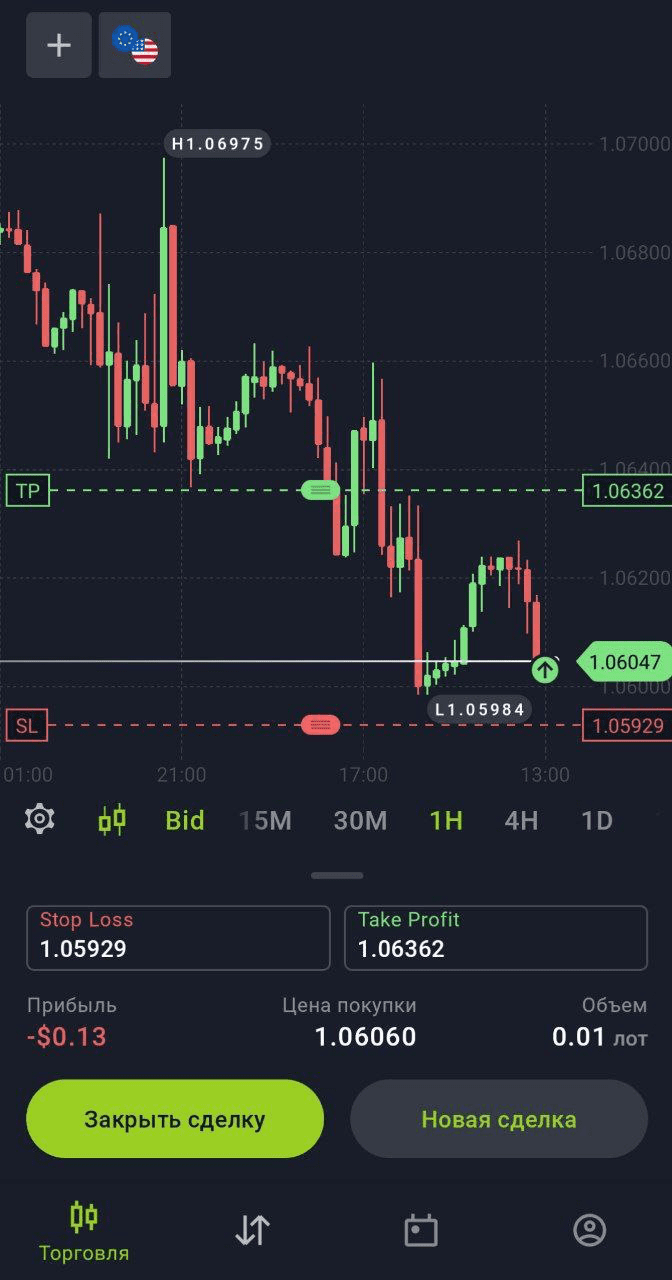
Task: Select the 1H timeframe
Action: point(446,821)
